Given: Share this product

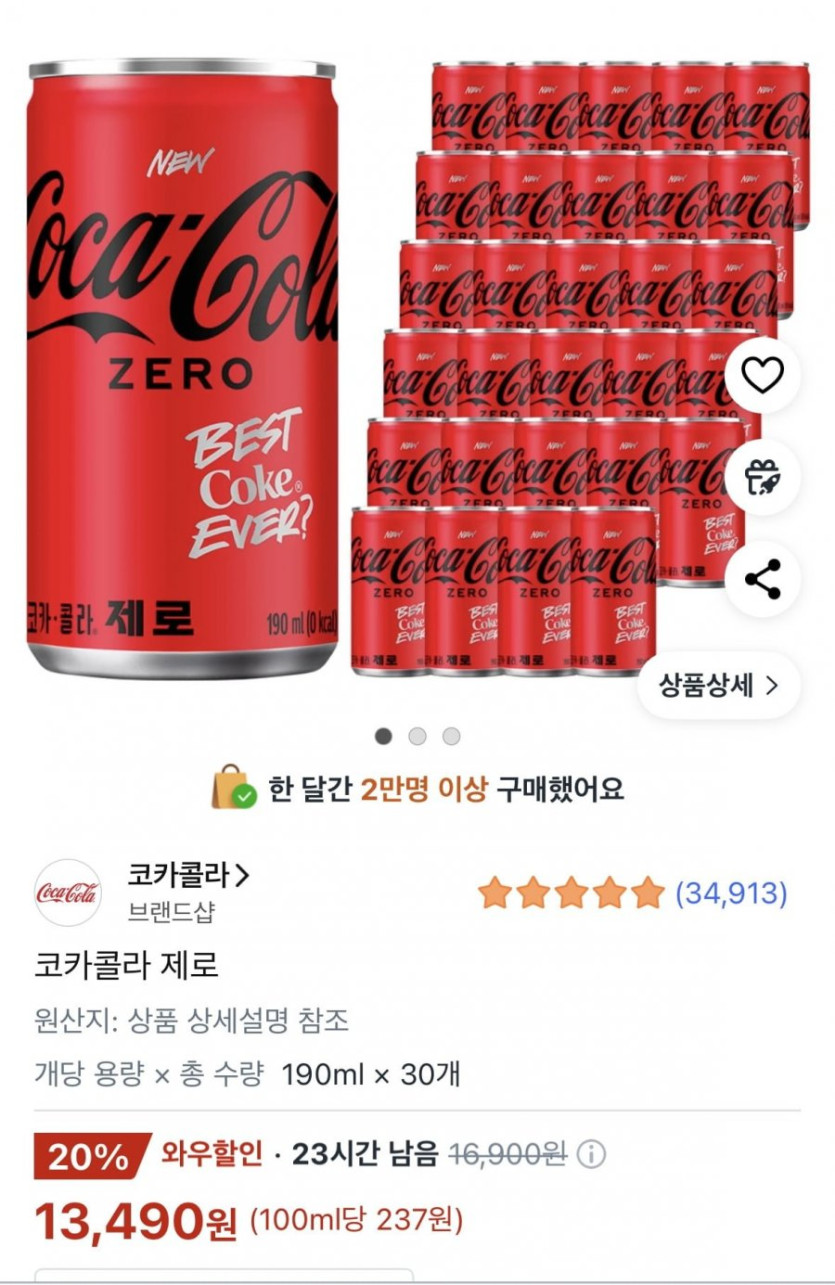Looking at the screenshot, I should [762, 579].
